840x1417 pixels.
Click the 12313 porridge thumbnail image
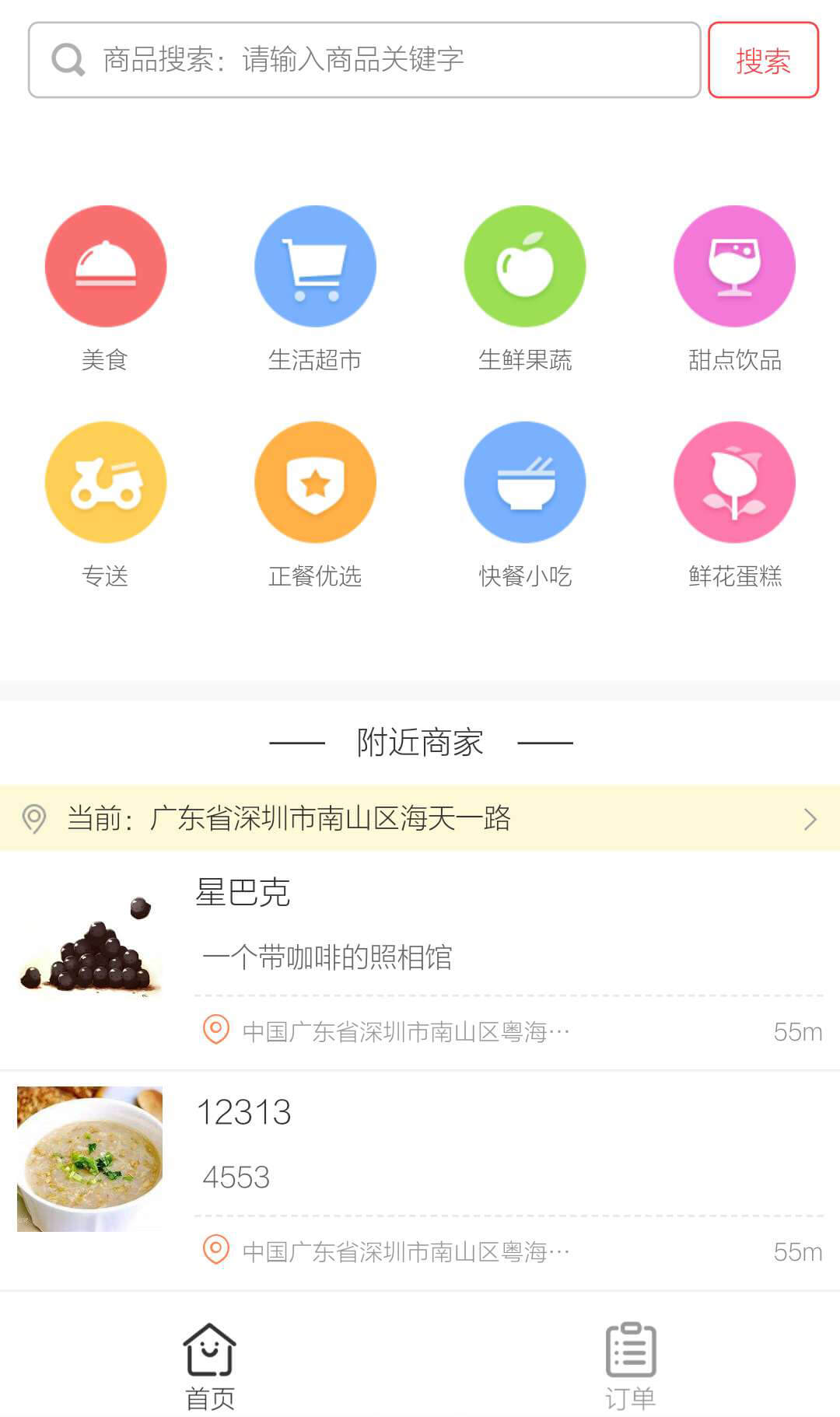pos(88,1158)
